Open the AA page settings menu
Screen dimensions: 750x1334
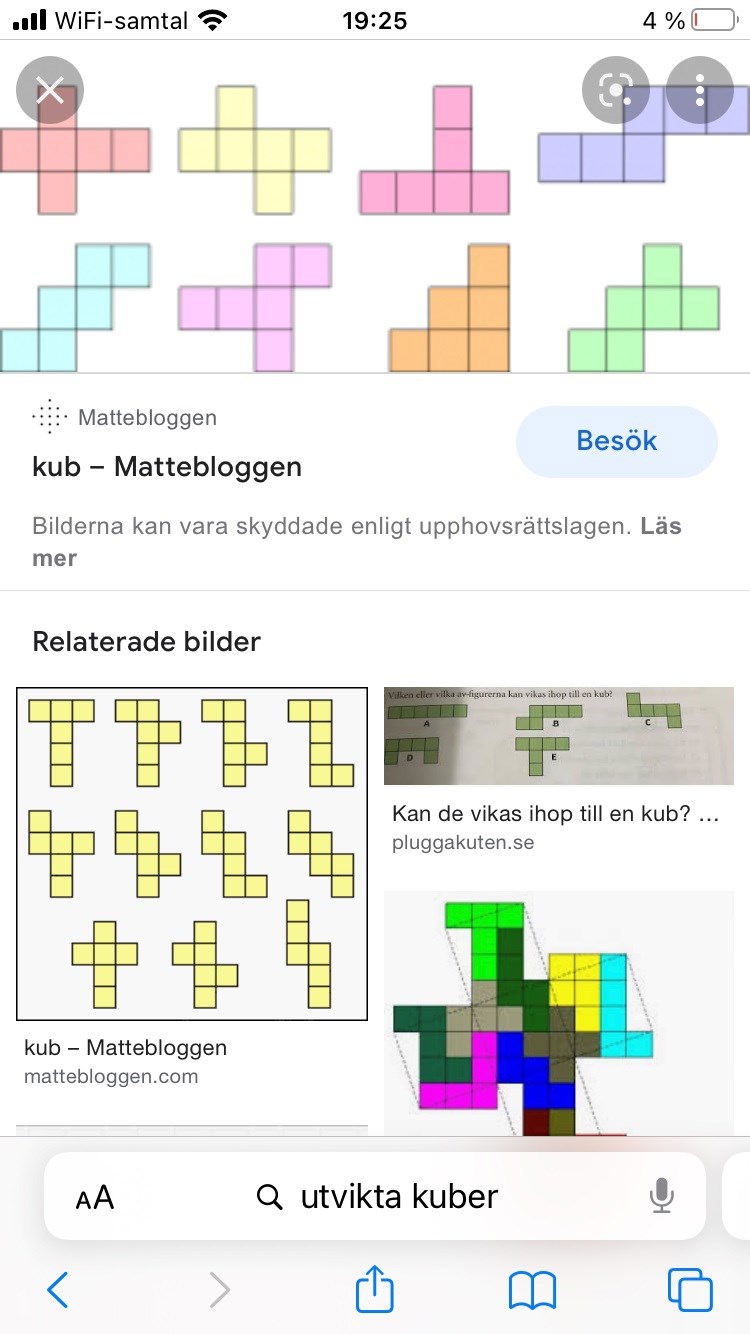[x=95, y=1197]
